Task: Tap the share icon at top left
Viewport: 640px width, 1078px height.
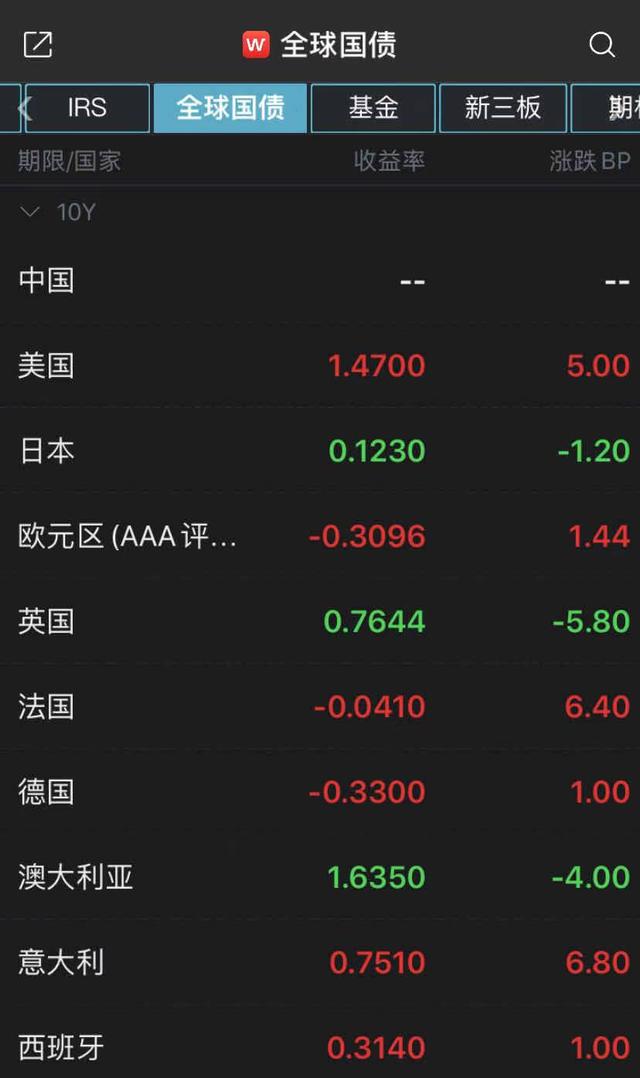Action: point(37,45)
